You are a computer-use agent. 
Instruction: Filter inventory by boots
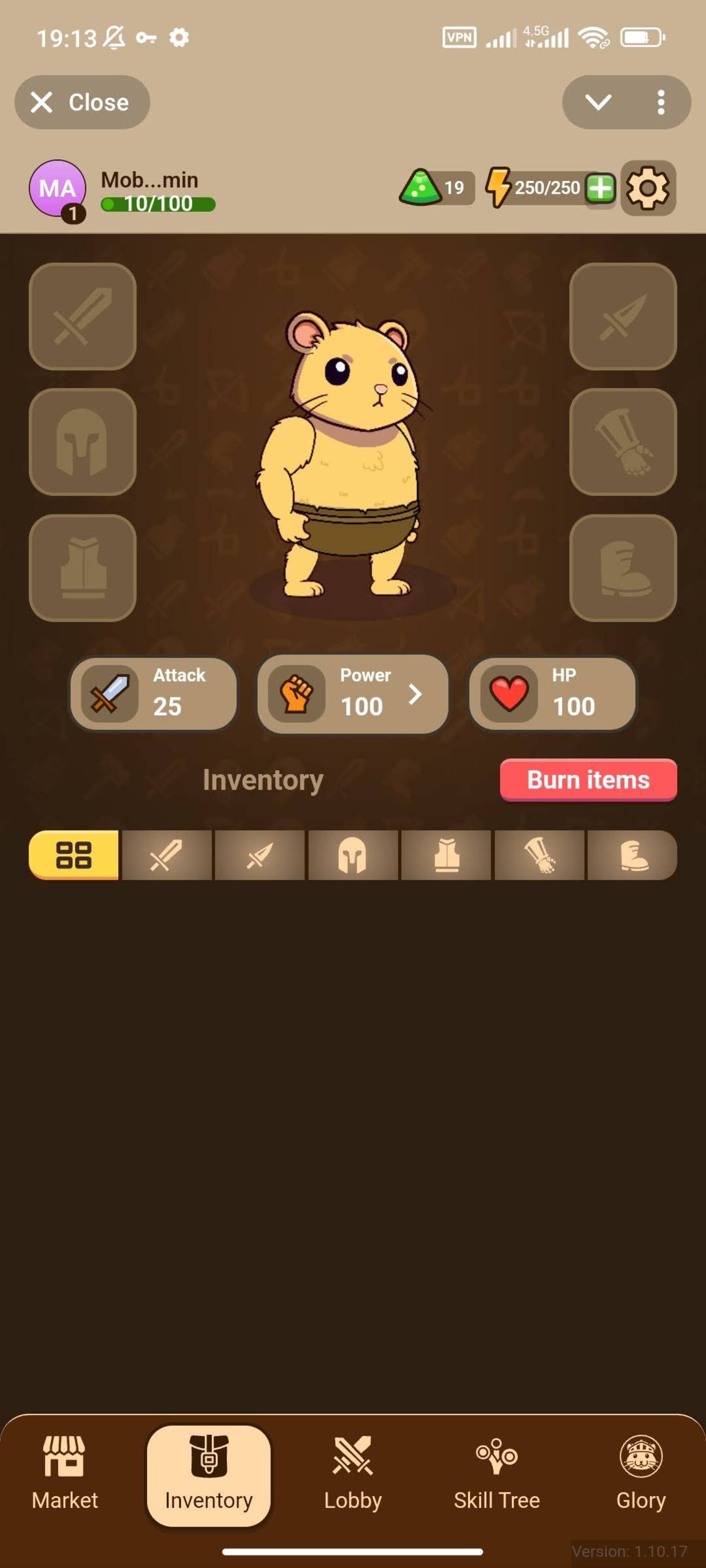click(632, 855)
